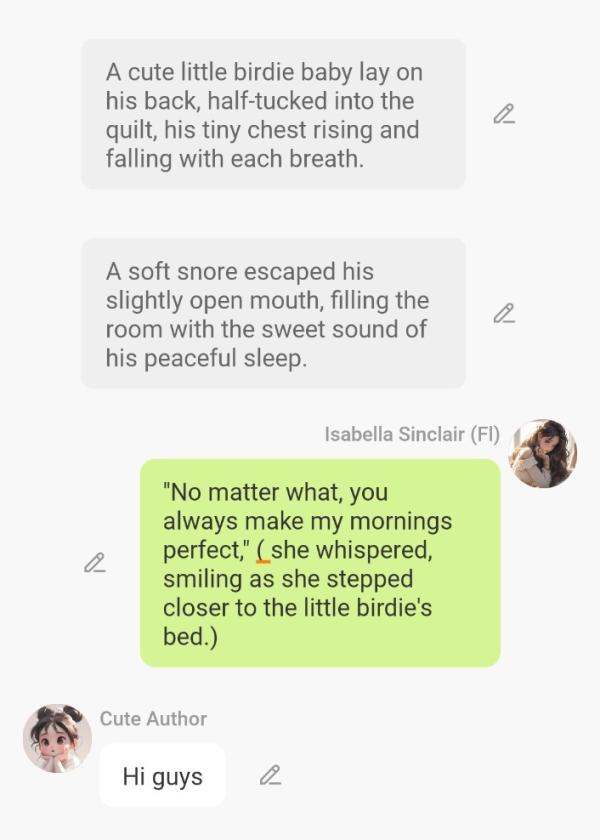The width and height of the screenshot is (600, 840).
Task: Edit Isabella Sinclair's "No matter what" message
Action: pos(94,563)
